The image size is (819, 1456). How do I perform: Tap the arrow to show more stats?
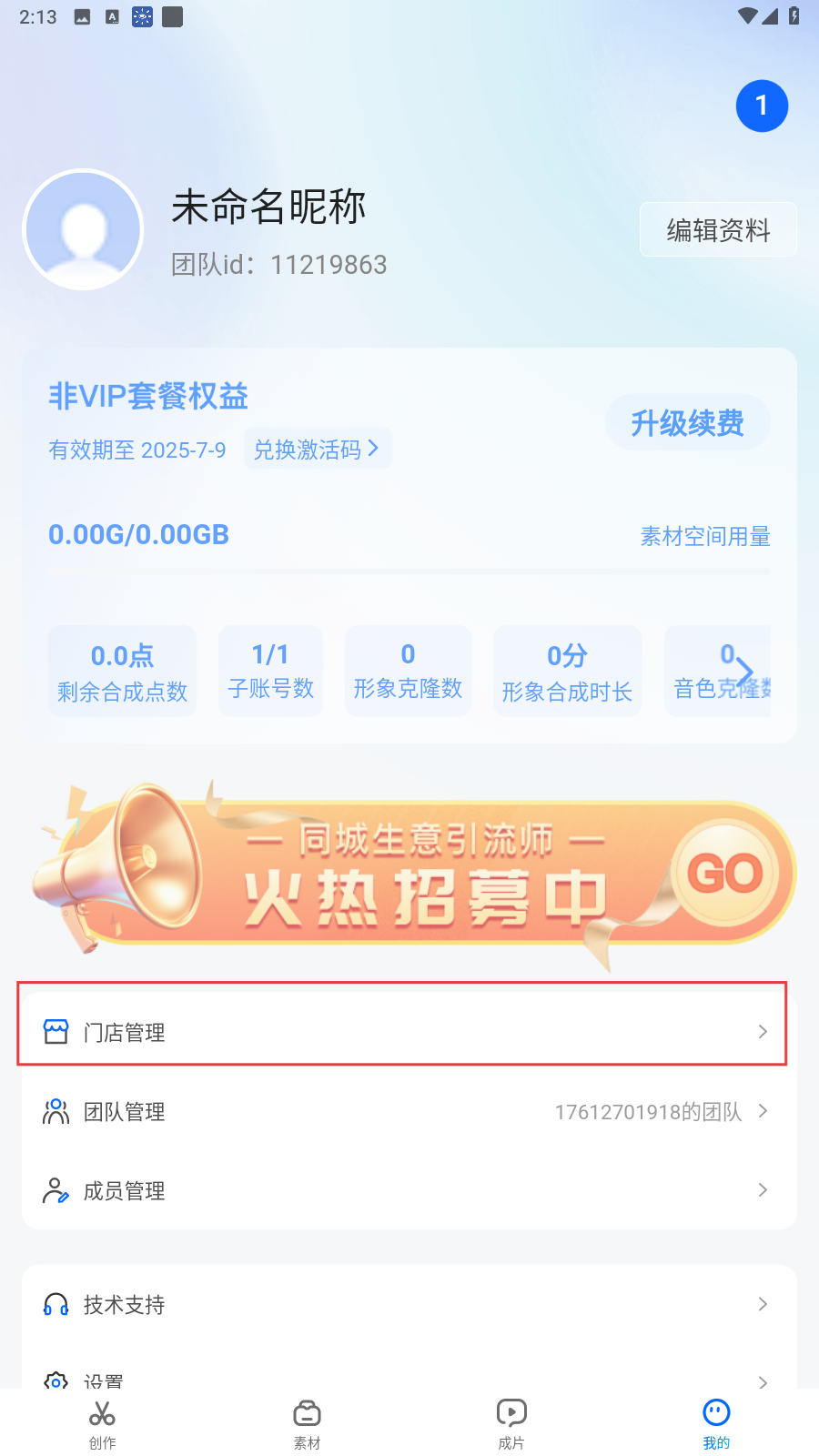[744, 672]
